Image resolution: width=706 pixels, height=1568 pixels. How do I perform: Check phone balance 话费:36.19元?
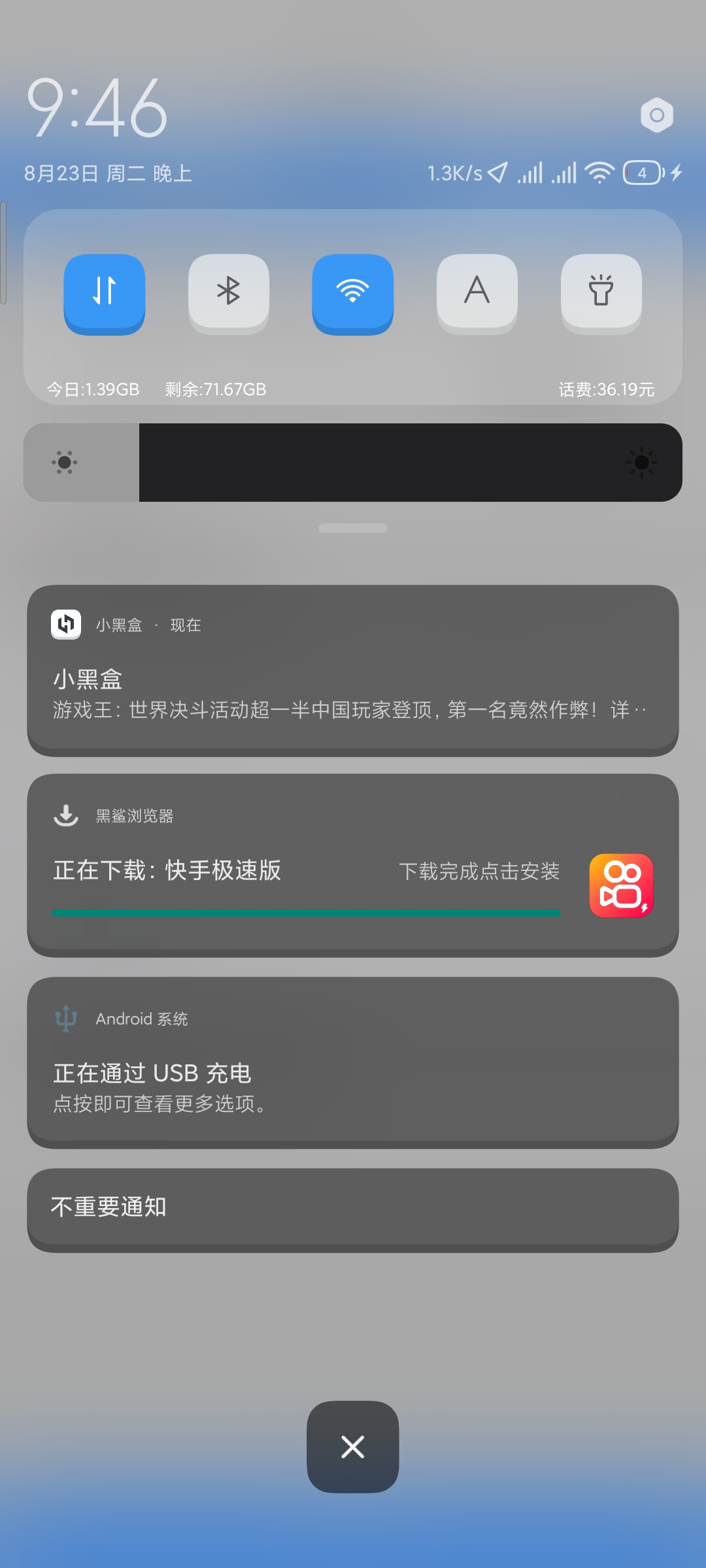(x=606, y=389)
